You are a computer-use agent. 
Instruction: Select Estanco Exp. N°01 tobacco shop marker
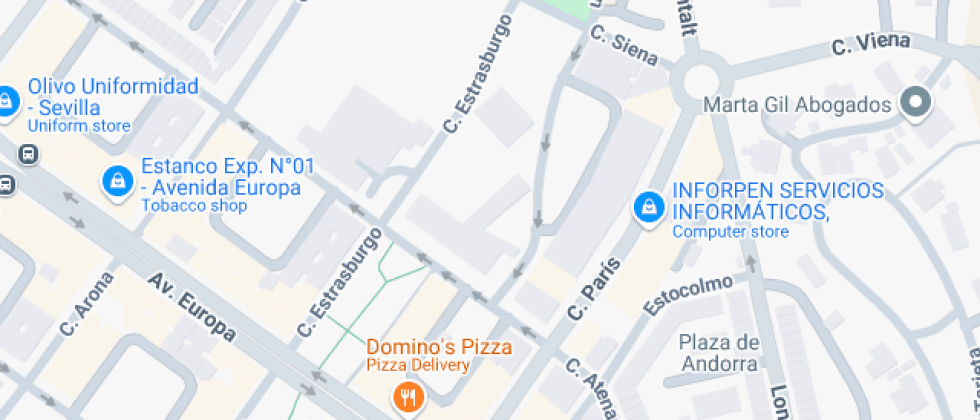coord(117,181)
